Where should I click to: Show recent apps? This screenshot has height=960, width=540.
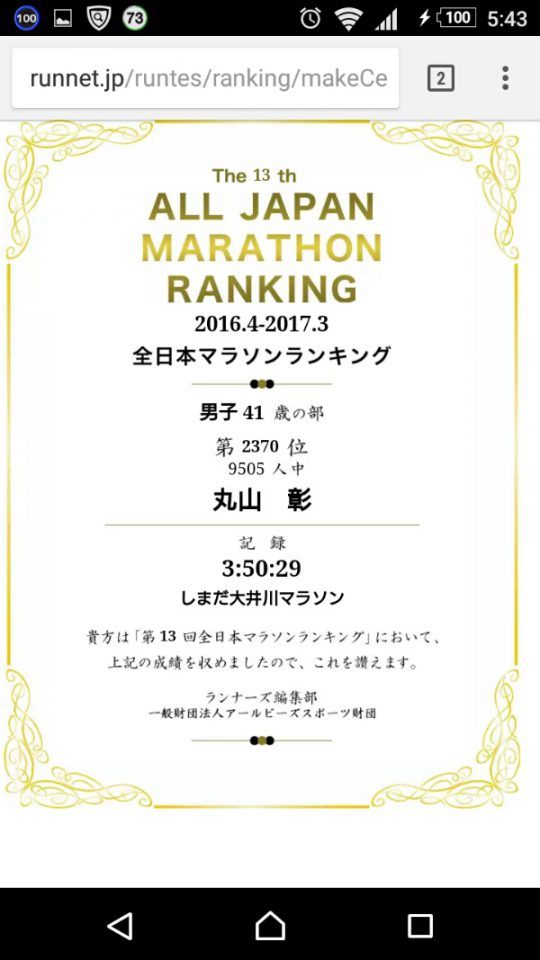(420, 925)
